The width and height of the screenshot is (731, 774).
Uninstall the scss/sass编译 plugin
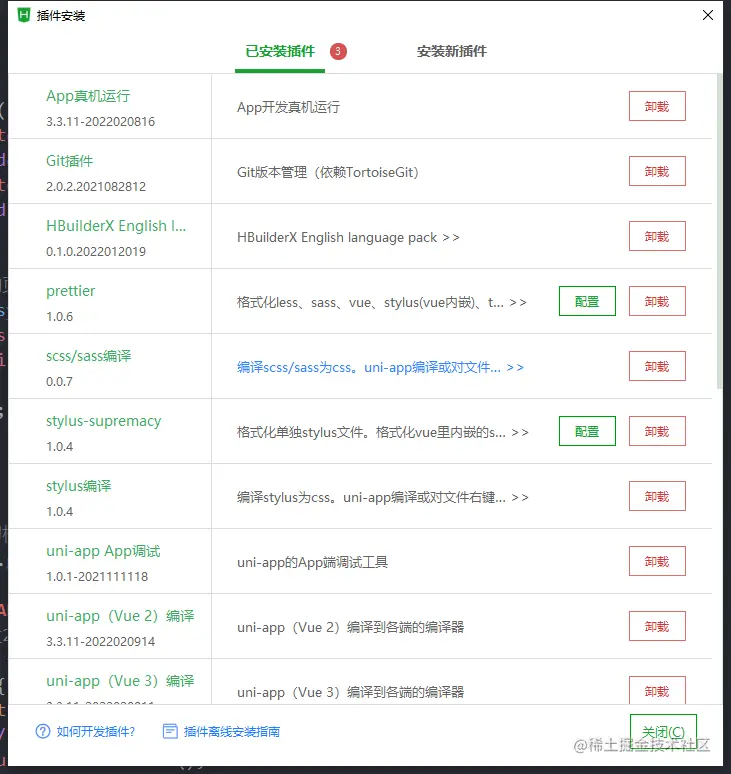[656, 366]
